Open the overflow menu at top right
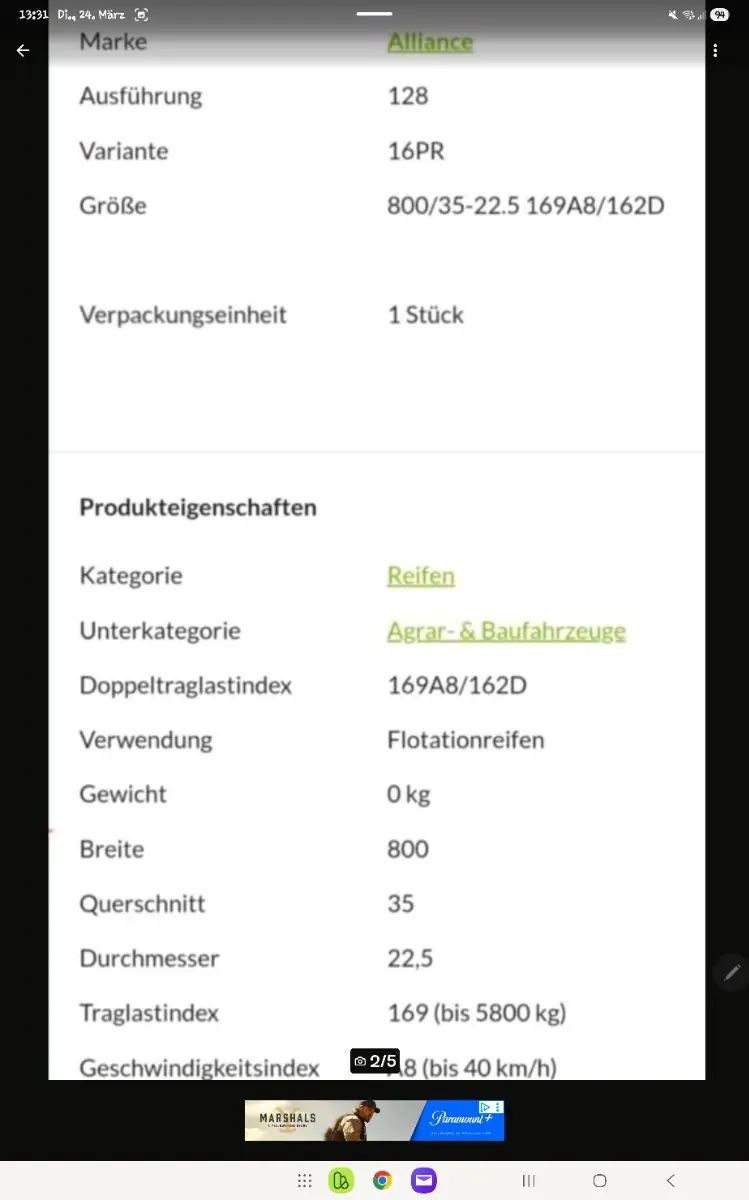This screenshot has width=749, height=1200. (x=715, y=50)
